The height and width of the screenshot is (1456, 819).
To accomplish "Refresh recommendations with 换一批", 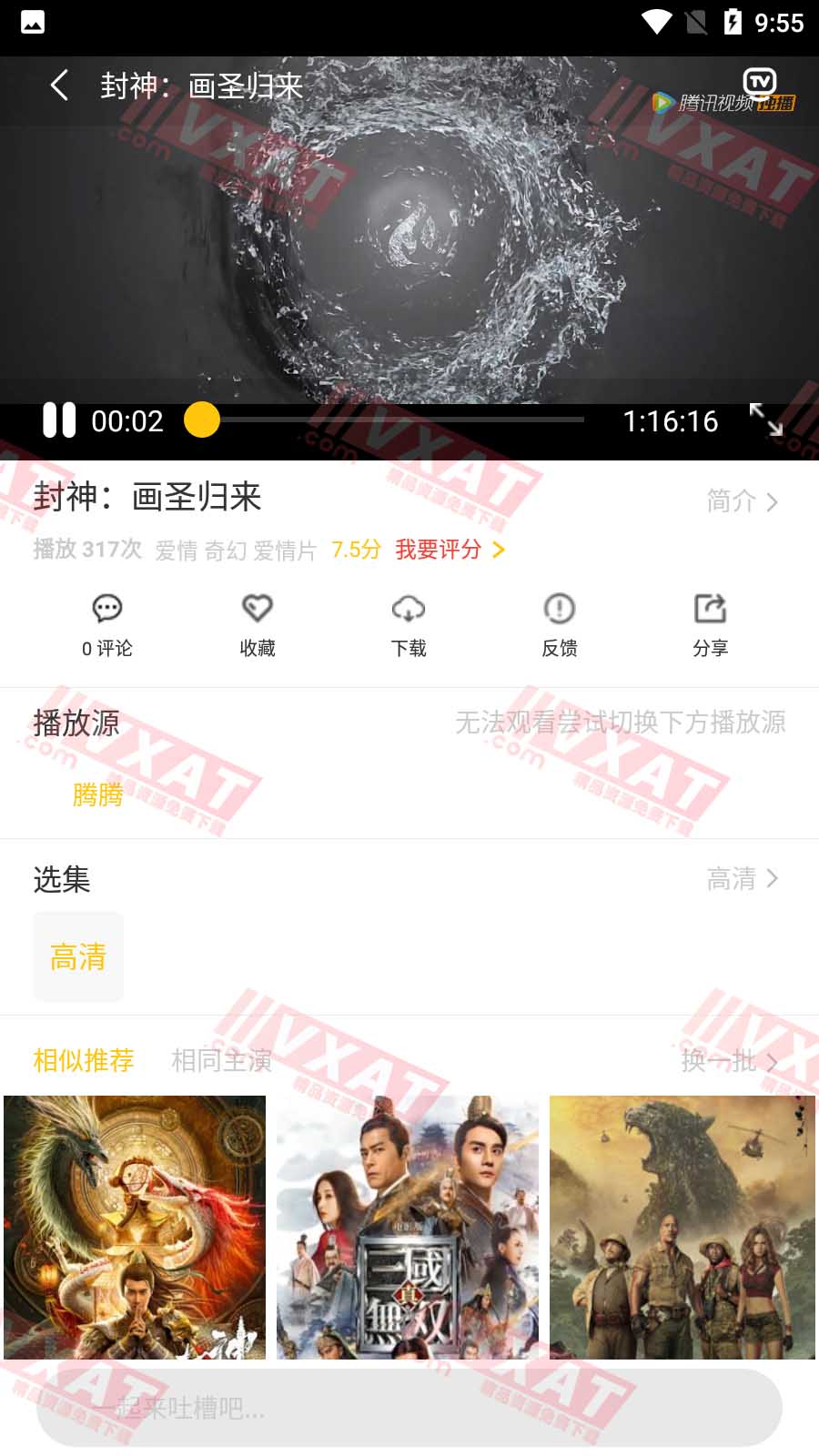I will tap(729, 1060).
